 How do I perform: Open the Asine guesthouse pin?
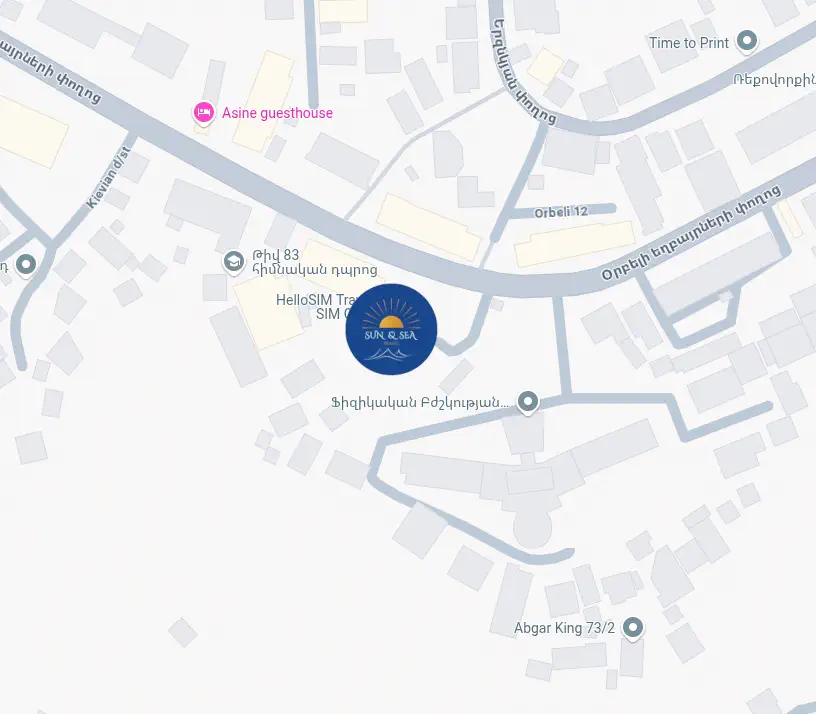[x=204, y=112]
